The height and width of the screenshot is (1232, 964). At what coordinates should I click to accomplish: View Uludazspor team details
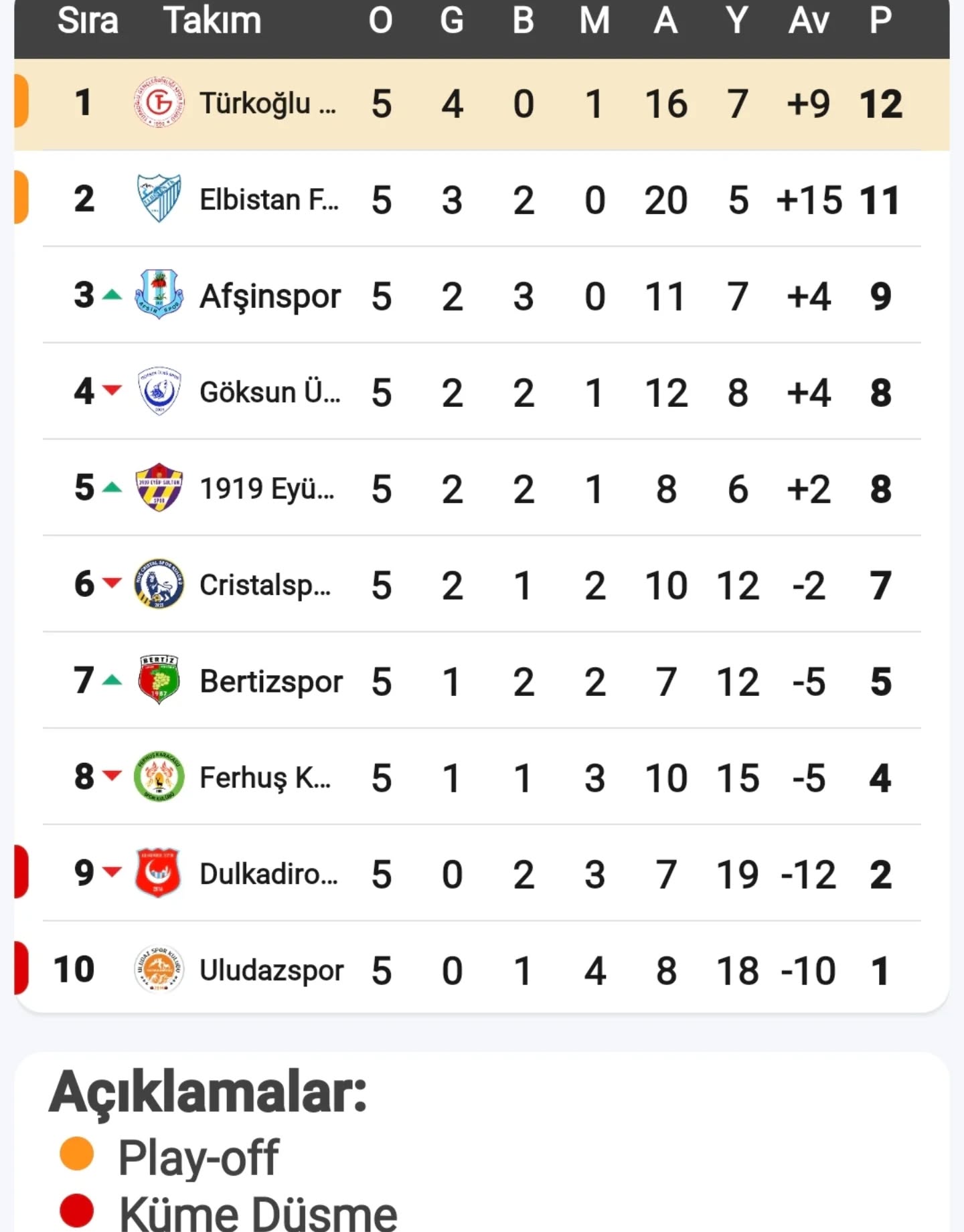tap(271, 971)
